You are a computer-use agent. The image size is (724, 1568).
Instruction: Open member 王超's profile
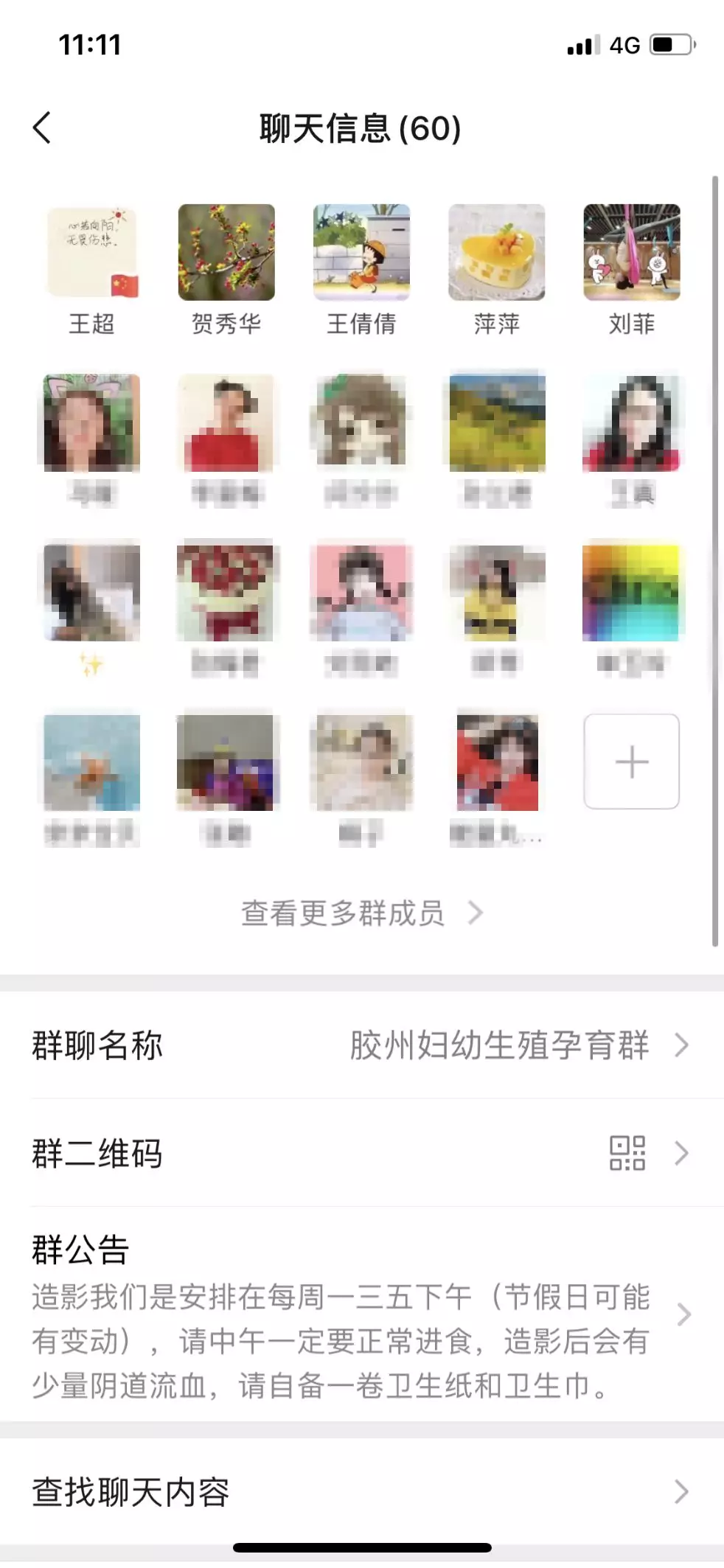click(92, 253)
